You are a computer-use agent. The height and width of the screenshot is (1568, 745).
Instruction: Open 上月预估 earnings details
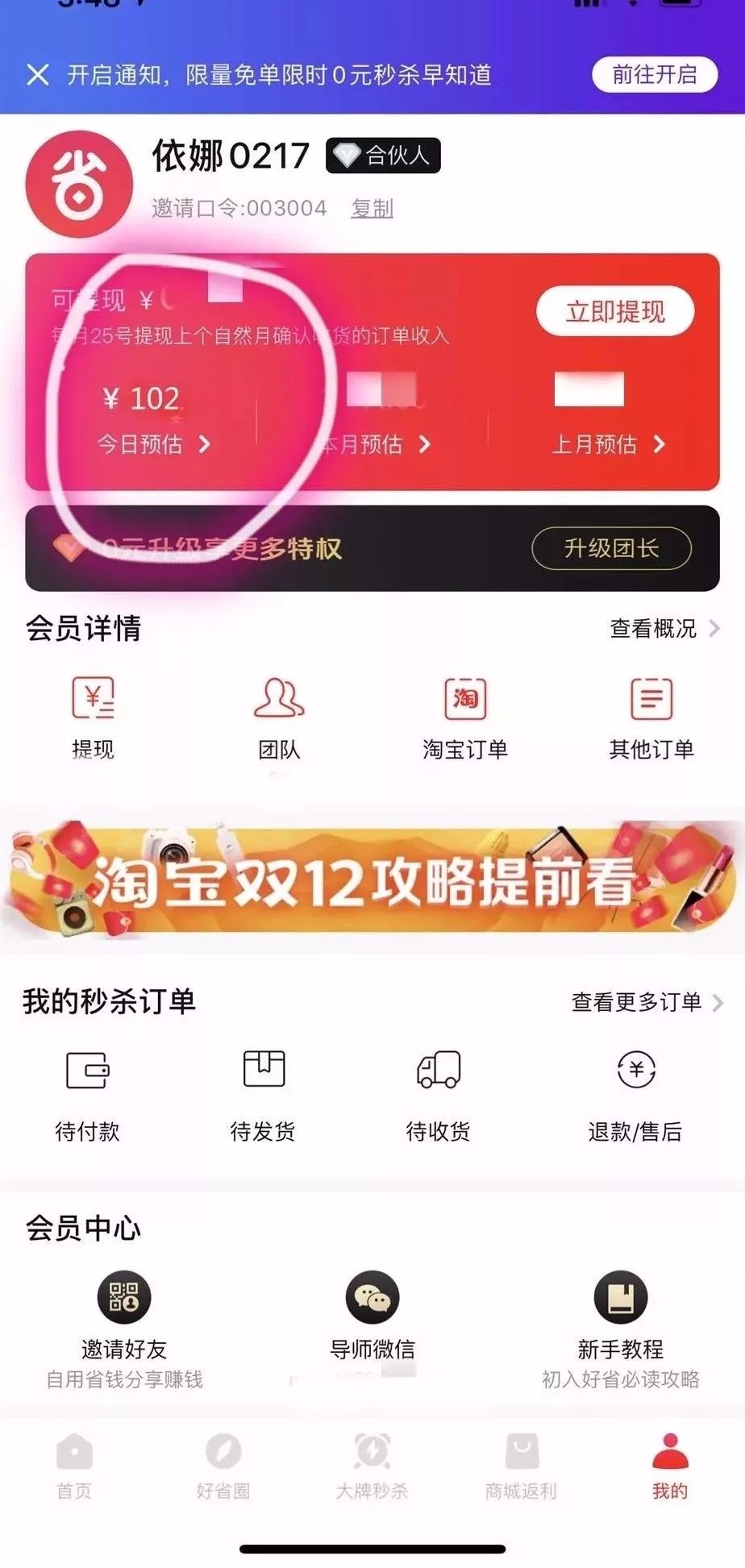tap(608, 444)
